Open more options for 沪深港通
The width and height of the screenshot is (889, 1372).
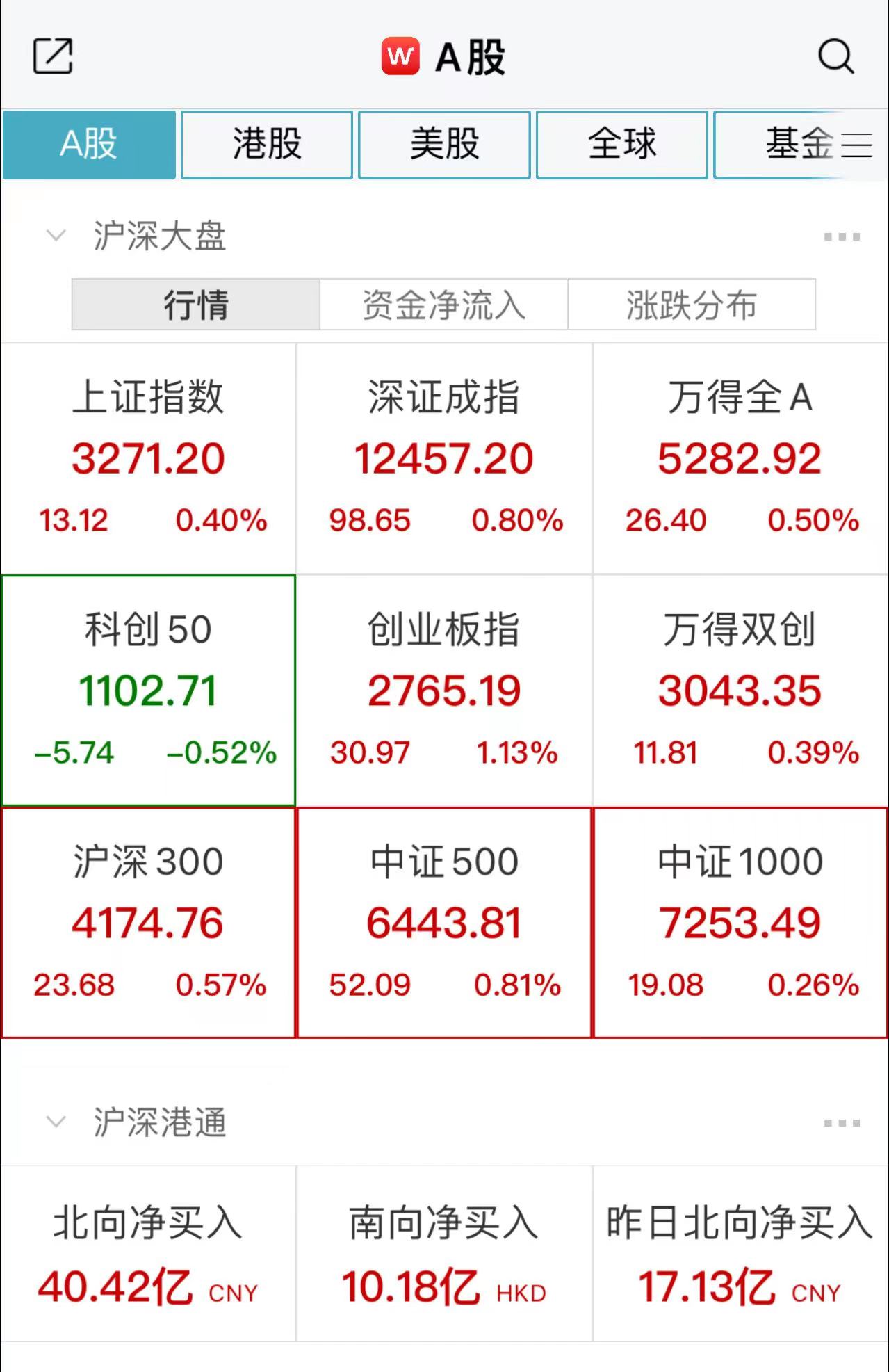[841, 1123]
